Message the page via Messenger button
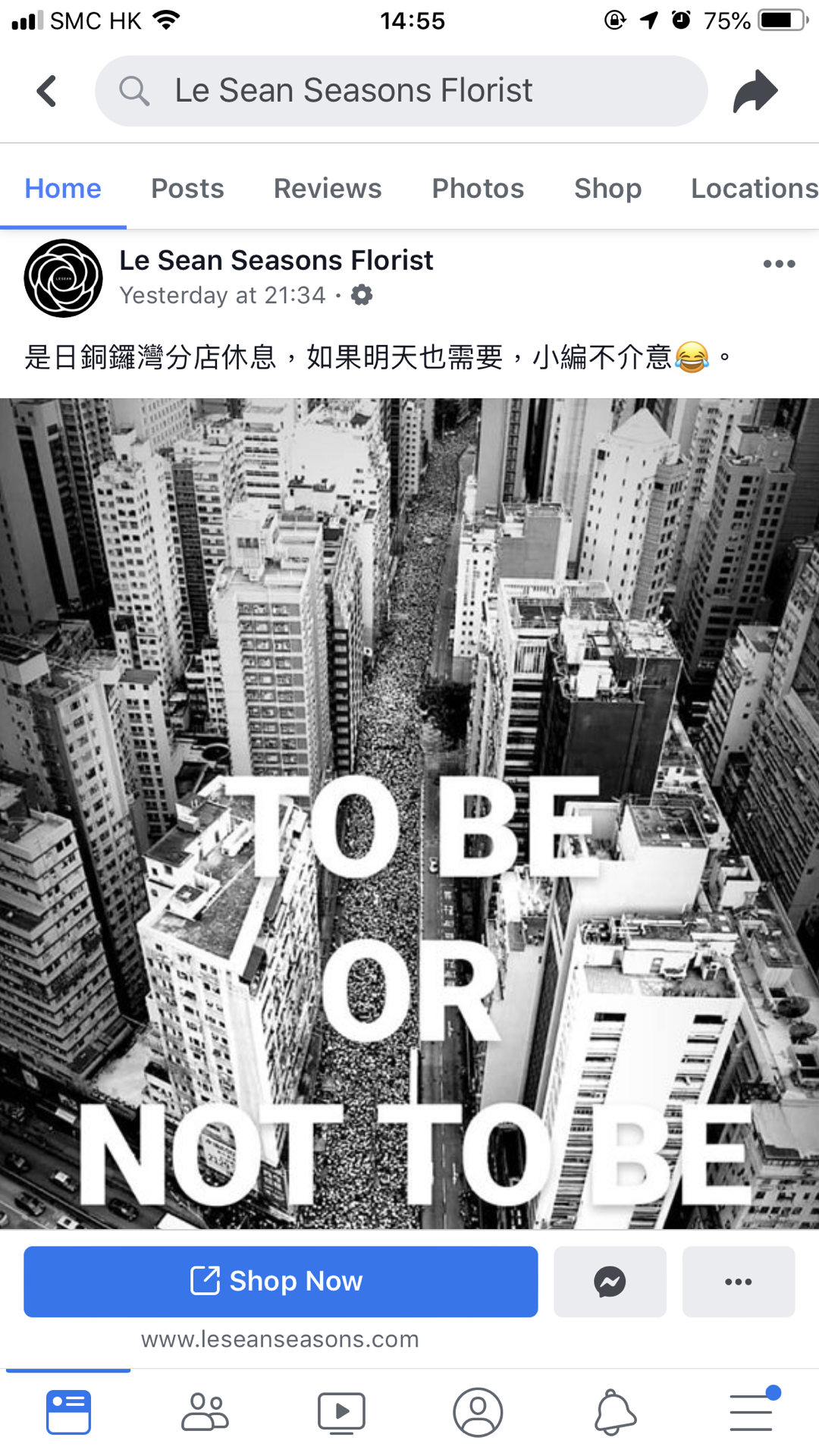Screen dimensions: 819x1456 coord(610,1282)
